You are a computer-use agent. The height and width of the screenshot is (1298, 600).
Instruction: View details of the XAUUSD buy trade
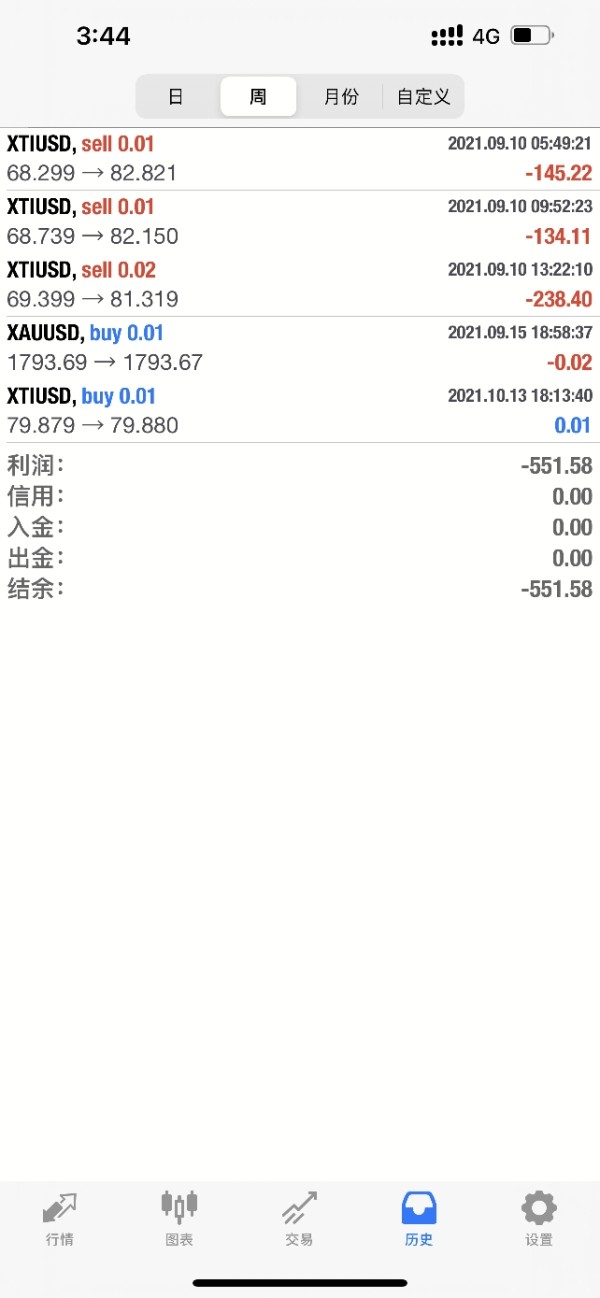pos(300,348)
